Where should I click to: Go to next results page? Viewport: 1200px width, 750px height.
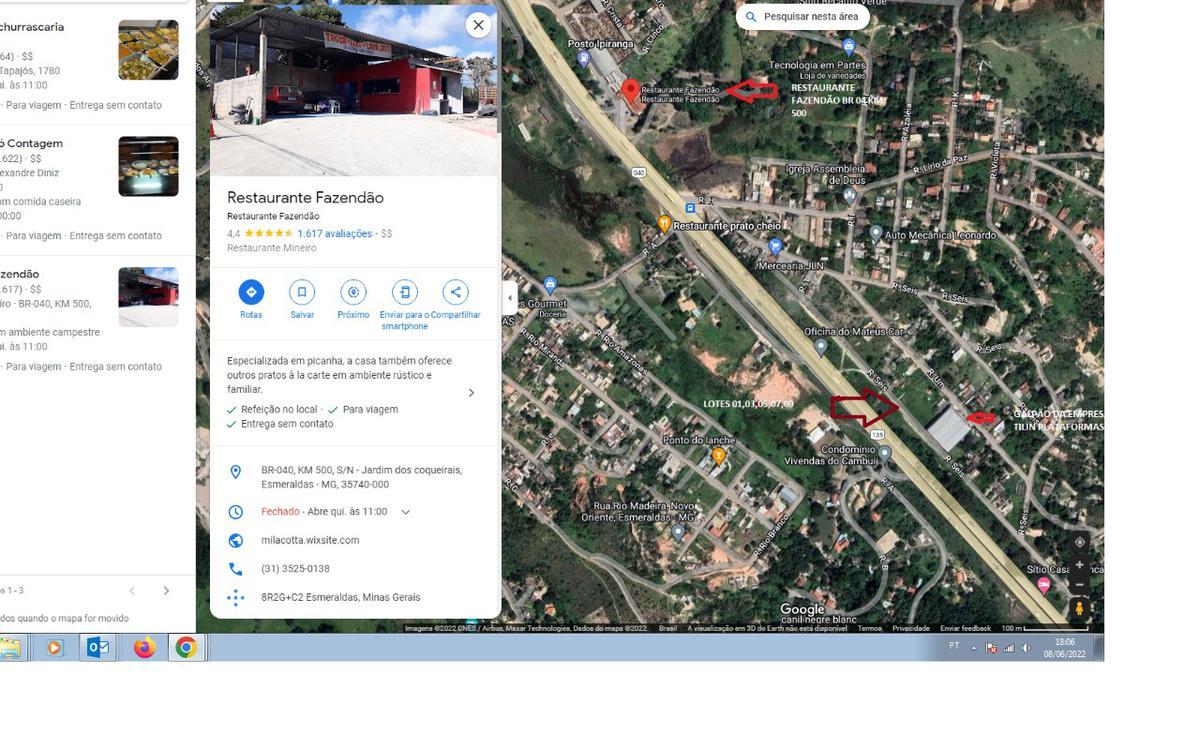pyautogui.click(x=166, y=591)
